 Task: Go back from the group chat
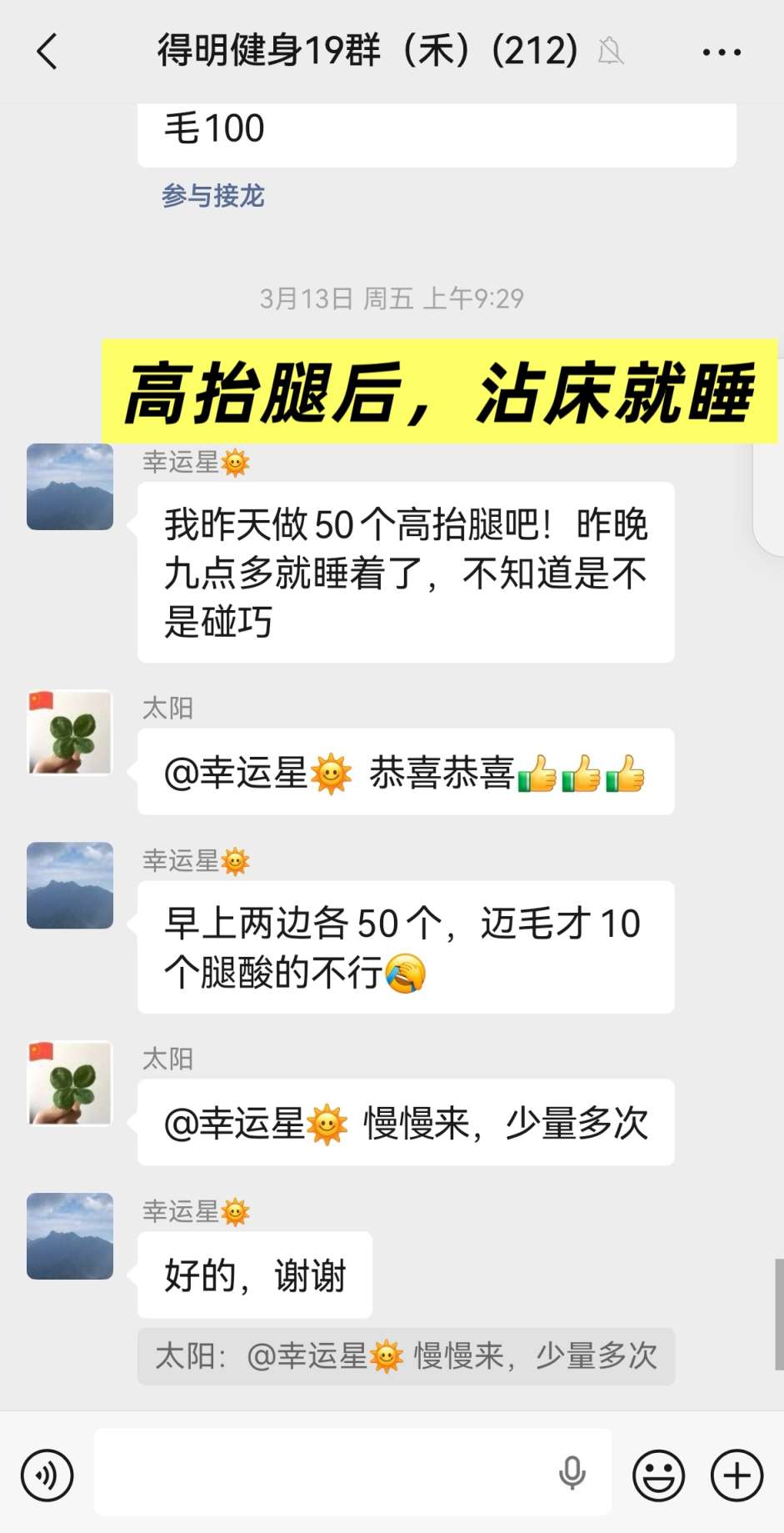point(47,52)
